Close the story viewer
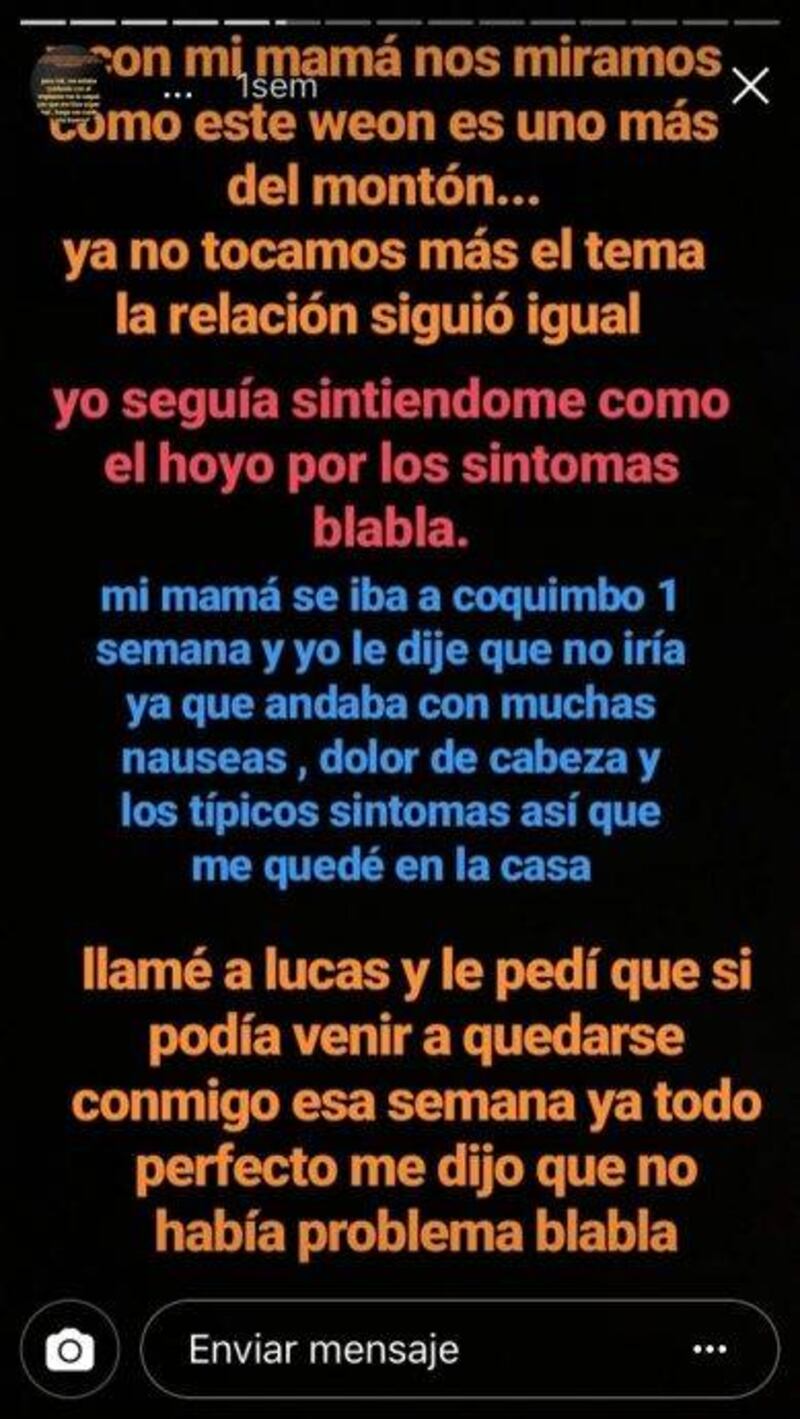 pyautogui.click(x=750, y=88)
